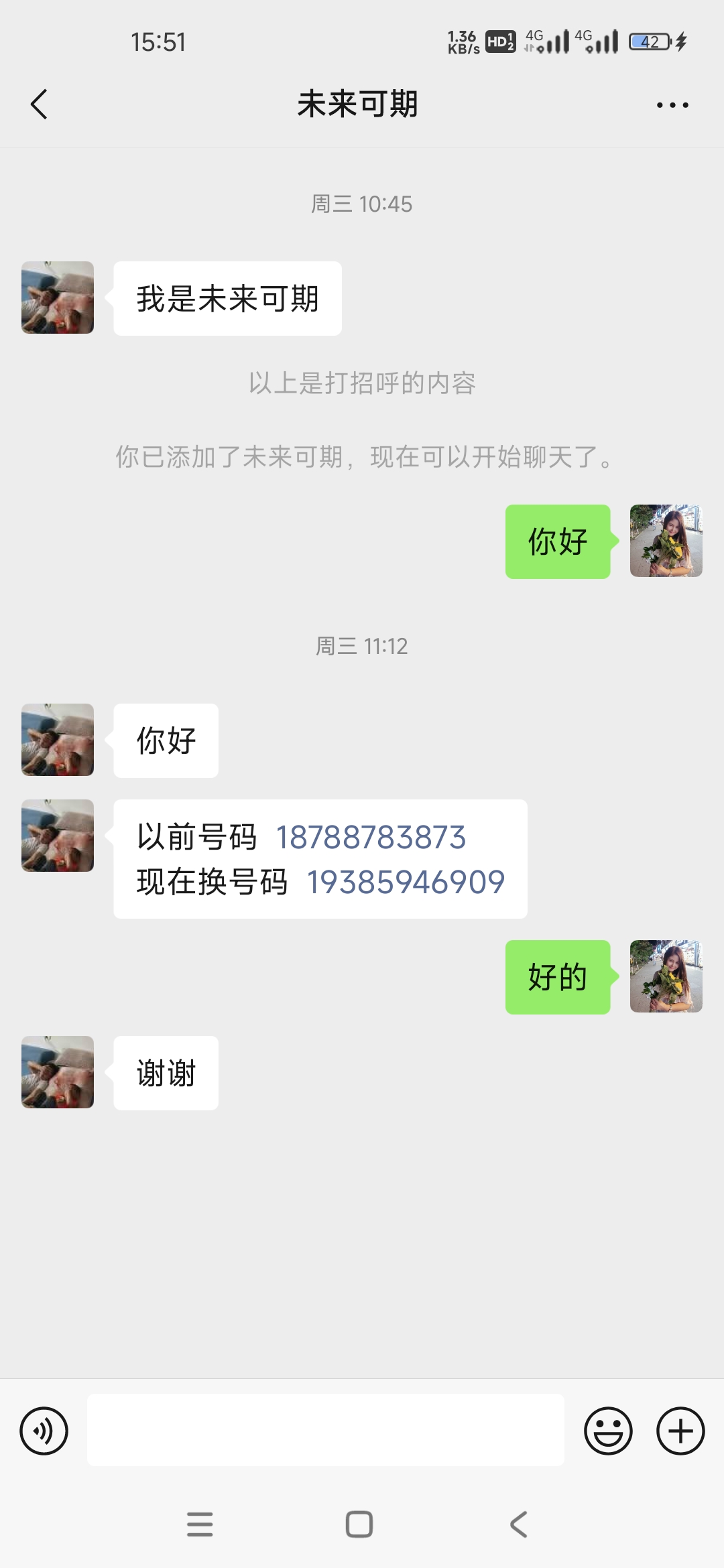724x1568 pixels.
Task: Tap the new phone number 19385946909
Action: (406, 883)
